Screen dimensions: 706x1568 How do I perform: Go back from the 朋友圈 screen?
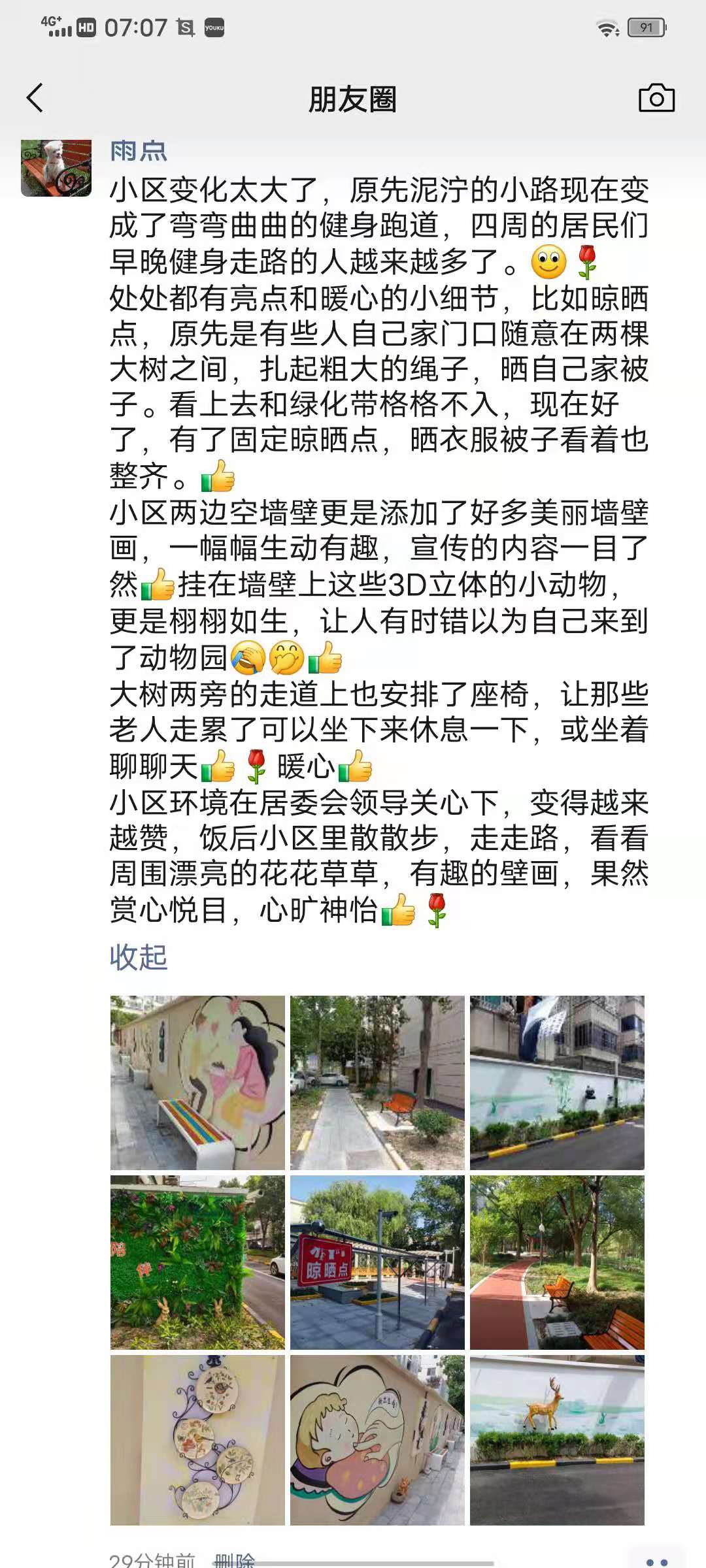tap(35, 99)
